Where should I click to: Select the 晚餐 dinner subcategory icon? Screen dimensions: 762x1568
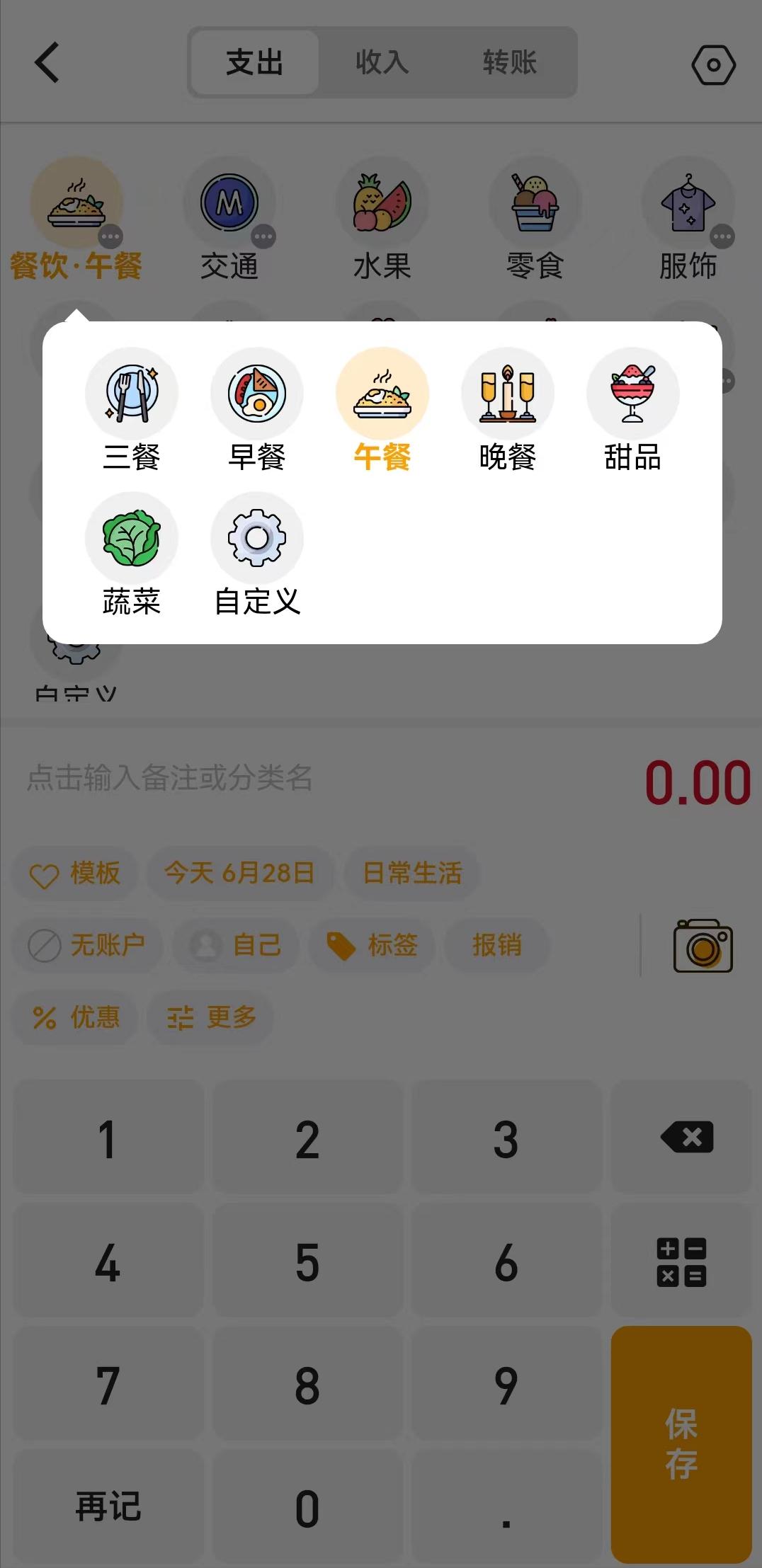pos(508,394)
